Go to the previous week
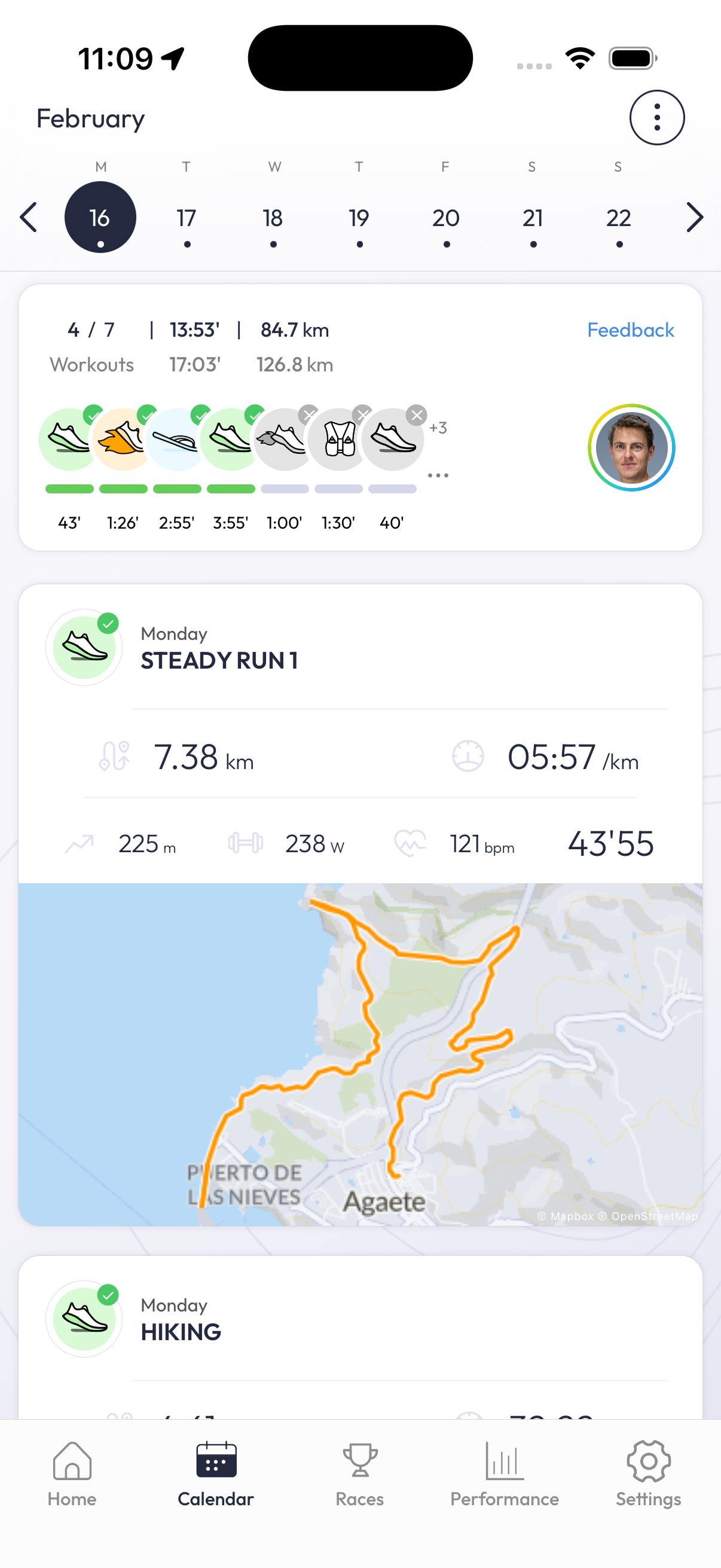The image size is (721, 1568). click(29, 217)
